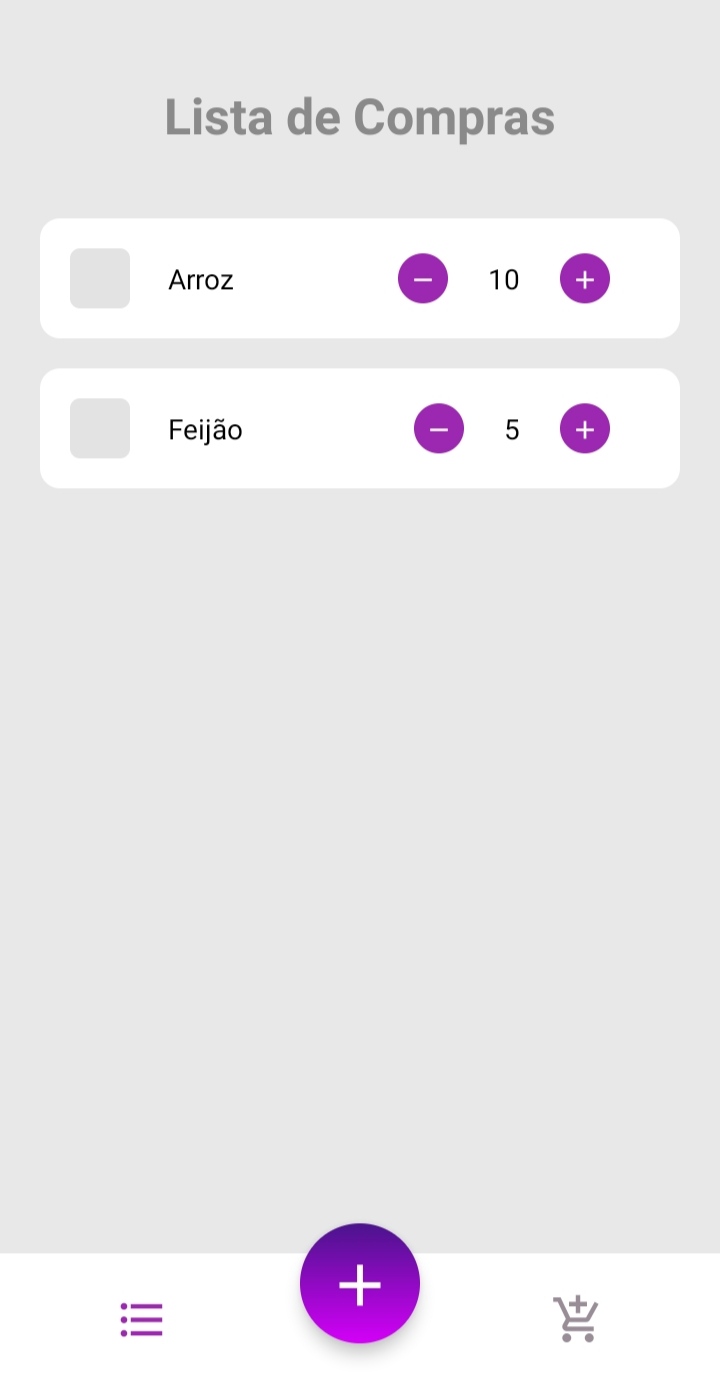Decrease the Arroz quantity
Viewport: 720px width, 1383px height.
point(423,279)
